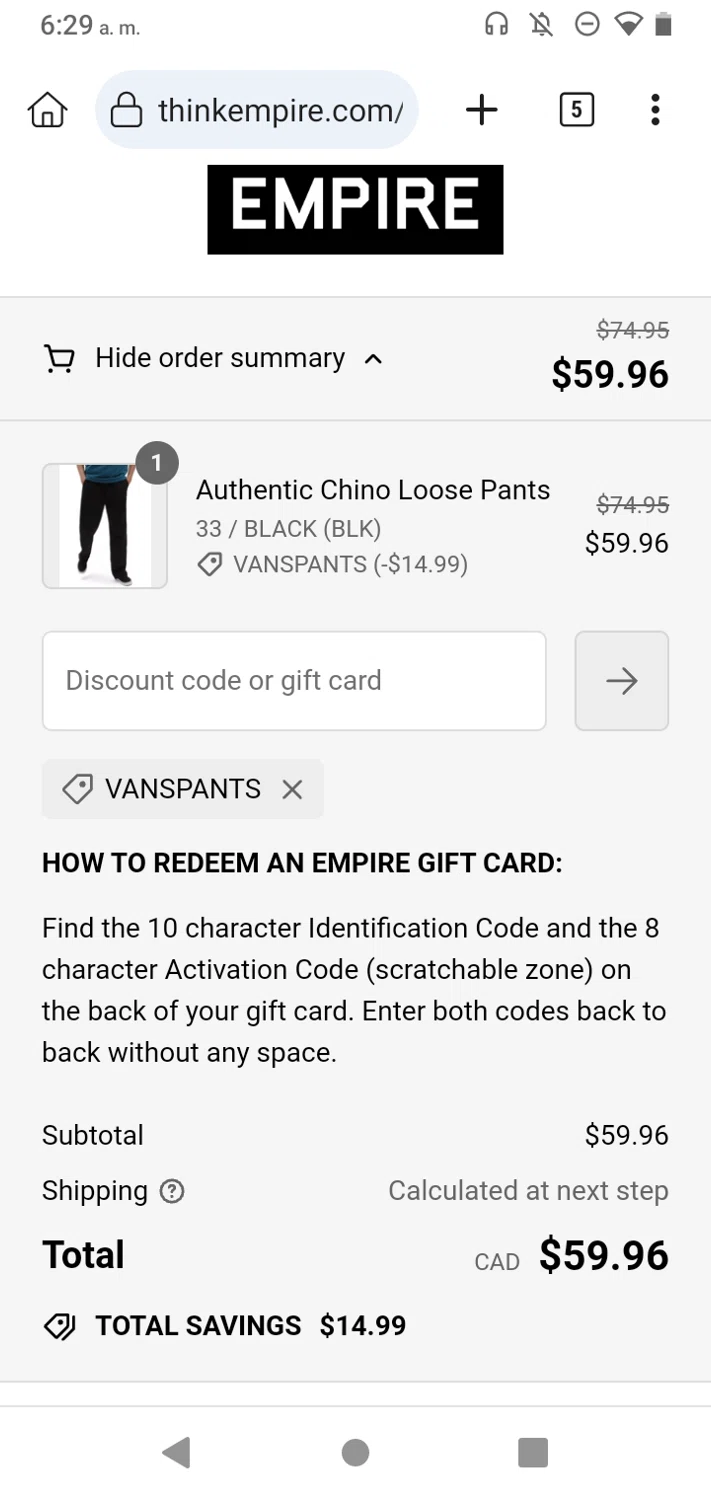This screenshot has width=711, height=1500.
Task: Go back using the system back button
Action: tap(176, 1452)
